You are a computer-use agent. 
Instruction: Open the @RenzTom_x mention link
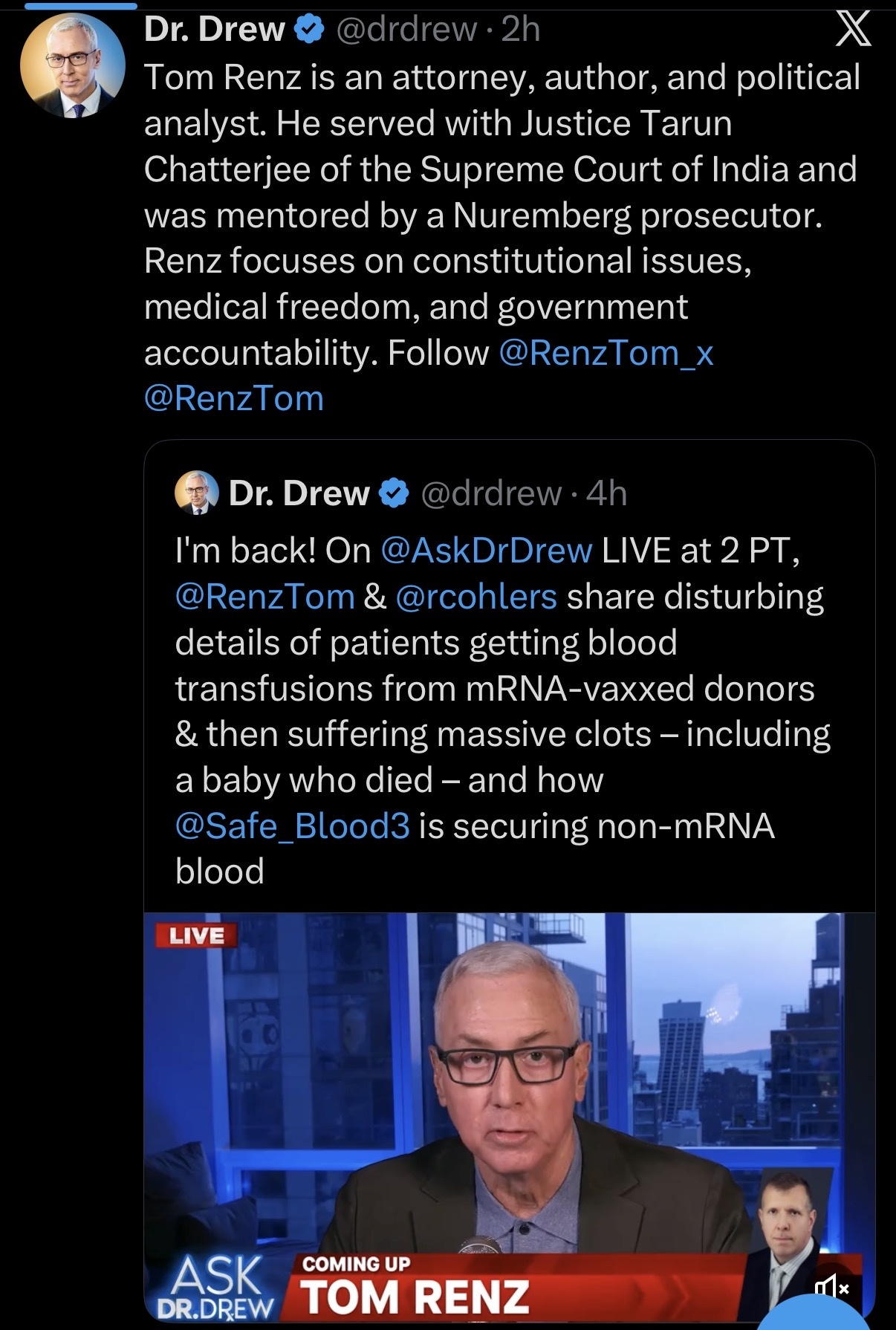coord(606,353)
